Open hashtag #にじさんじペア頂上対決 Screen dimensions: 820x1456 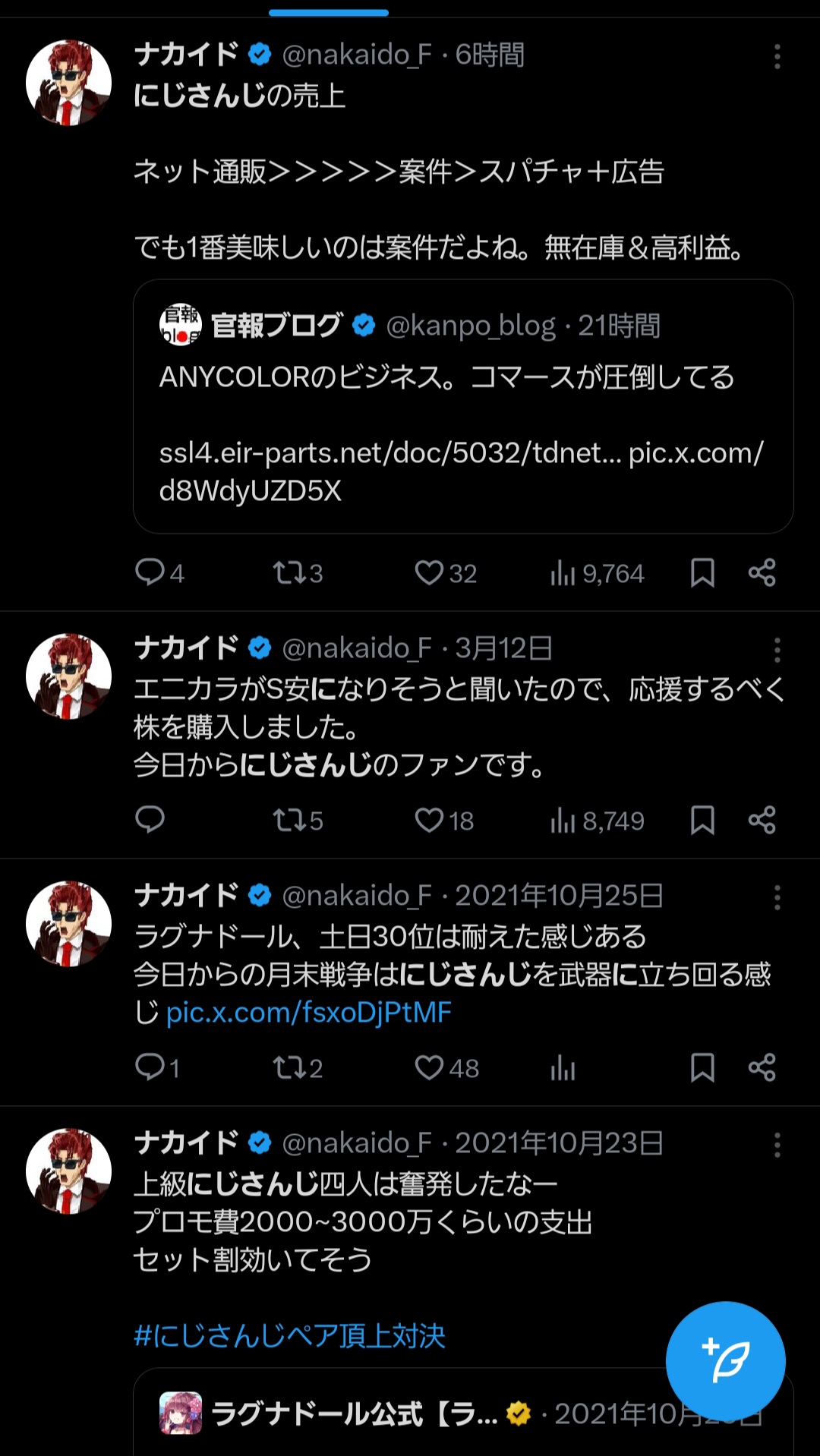[289, 1336]
